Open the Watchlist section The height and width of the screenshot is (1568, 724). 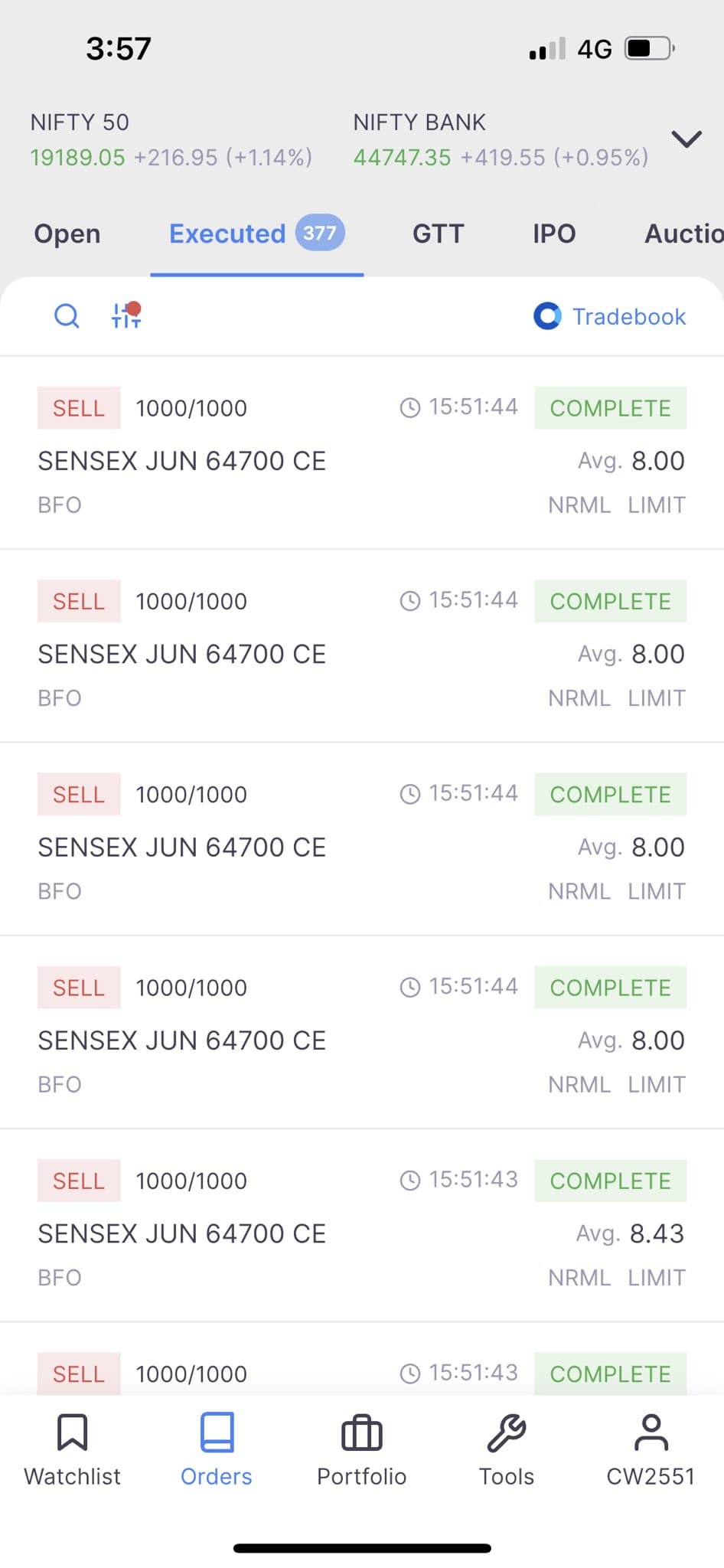click(x=73, y=1449)
